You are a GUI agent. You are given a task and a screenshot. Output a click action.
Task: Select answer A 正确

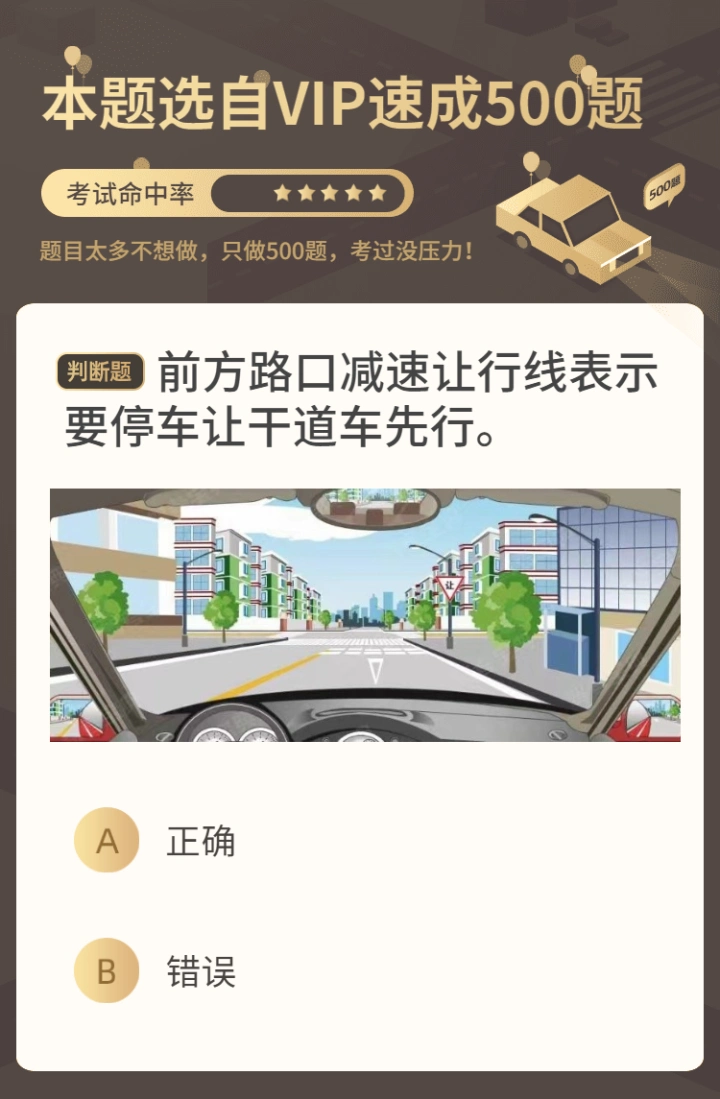coord(107,841)
